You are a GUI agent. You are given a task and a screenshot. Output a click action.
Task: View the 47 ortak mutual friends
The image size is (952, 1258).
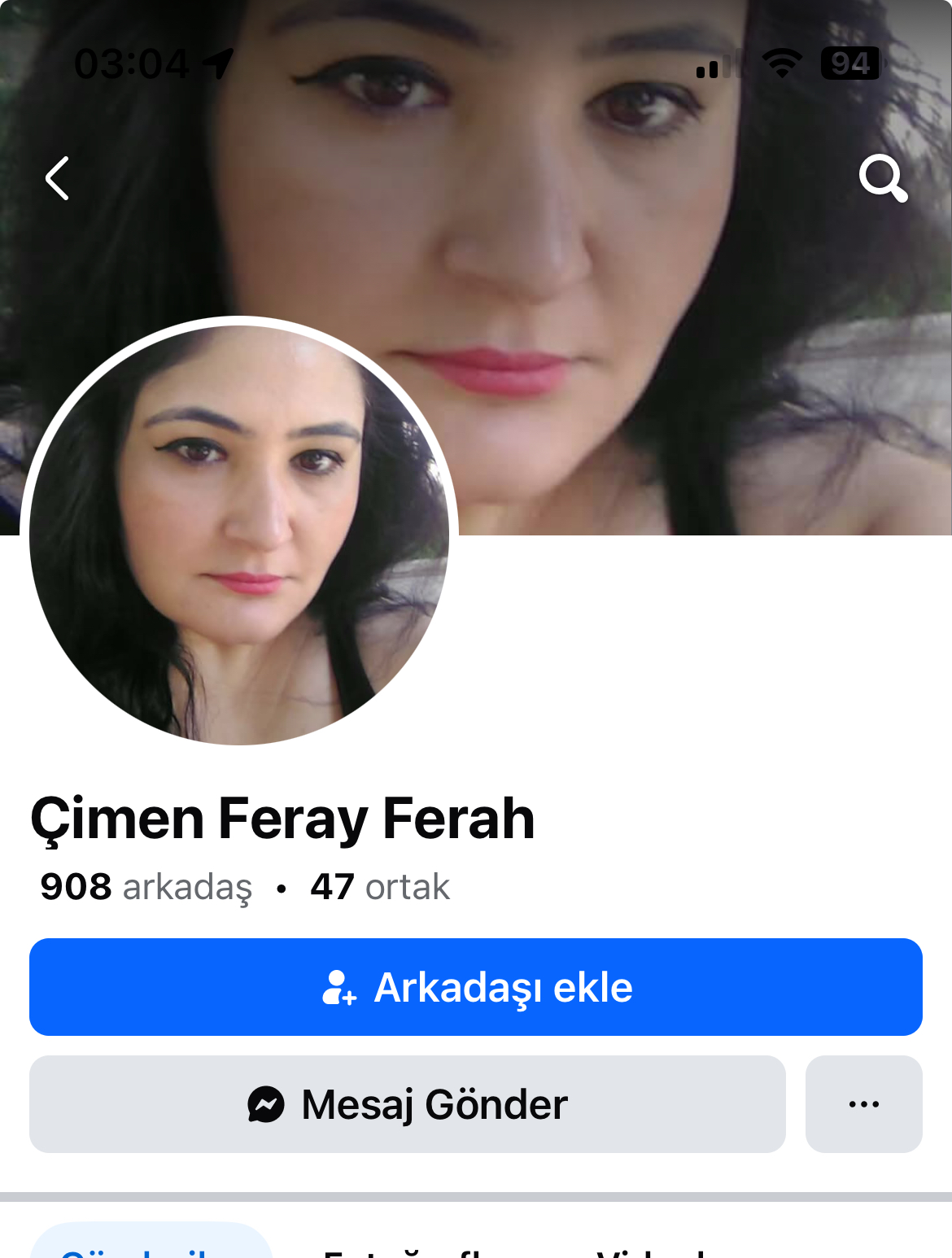pyautogui.click(x=380, y=887)
